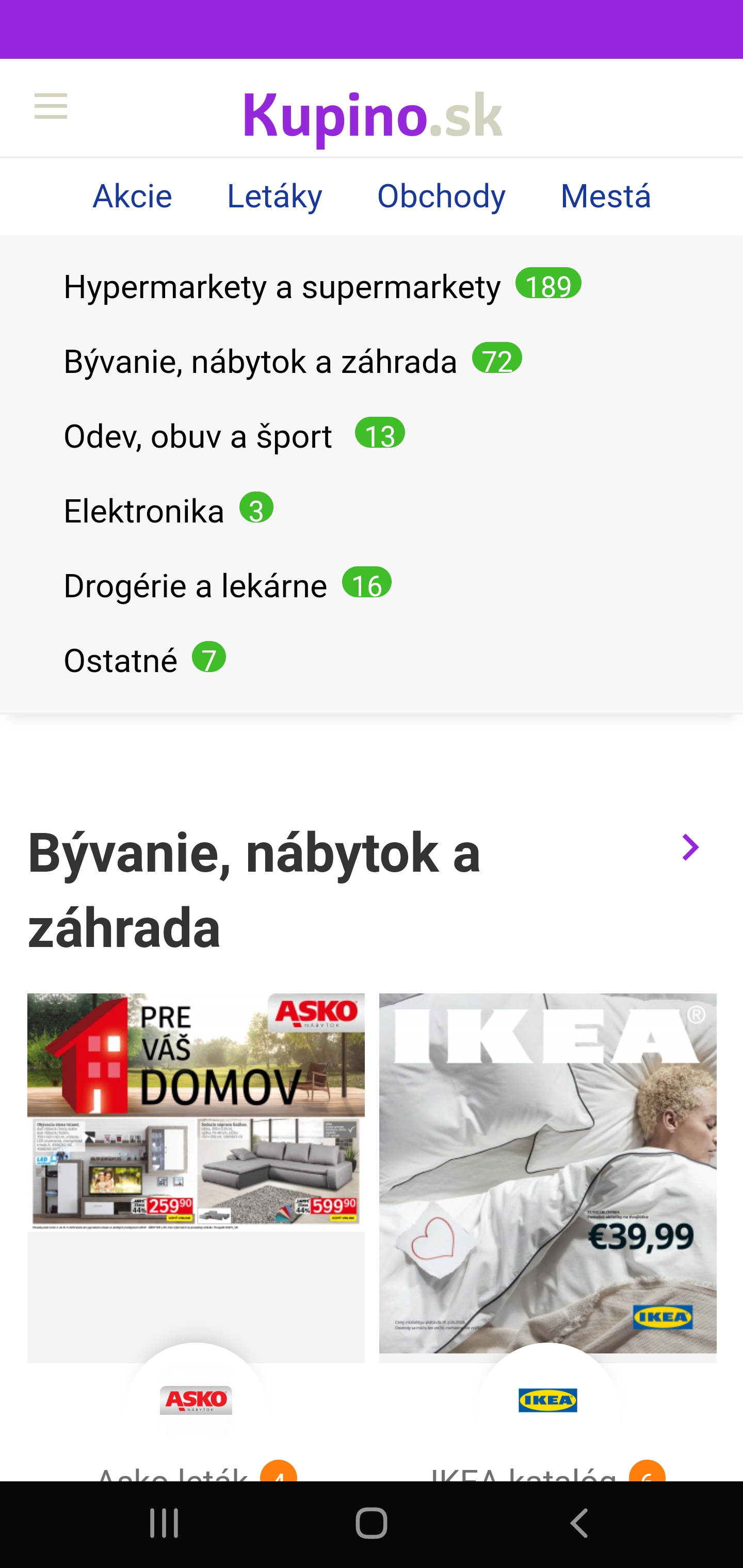Choose the Elektronika category
Screen dimensions: 743x1568
[144, 511]
